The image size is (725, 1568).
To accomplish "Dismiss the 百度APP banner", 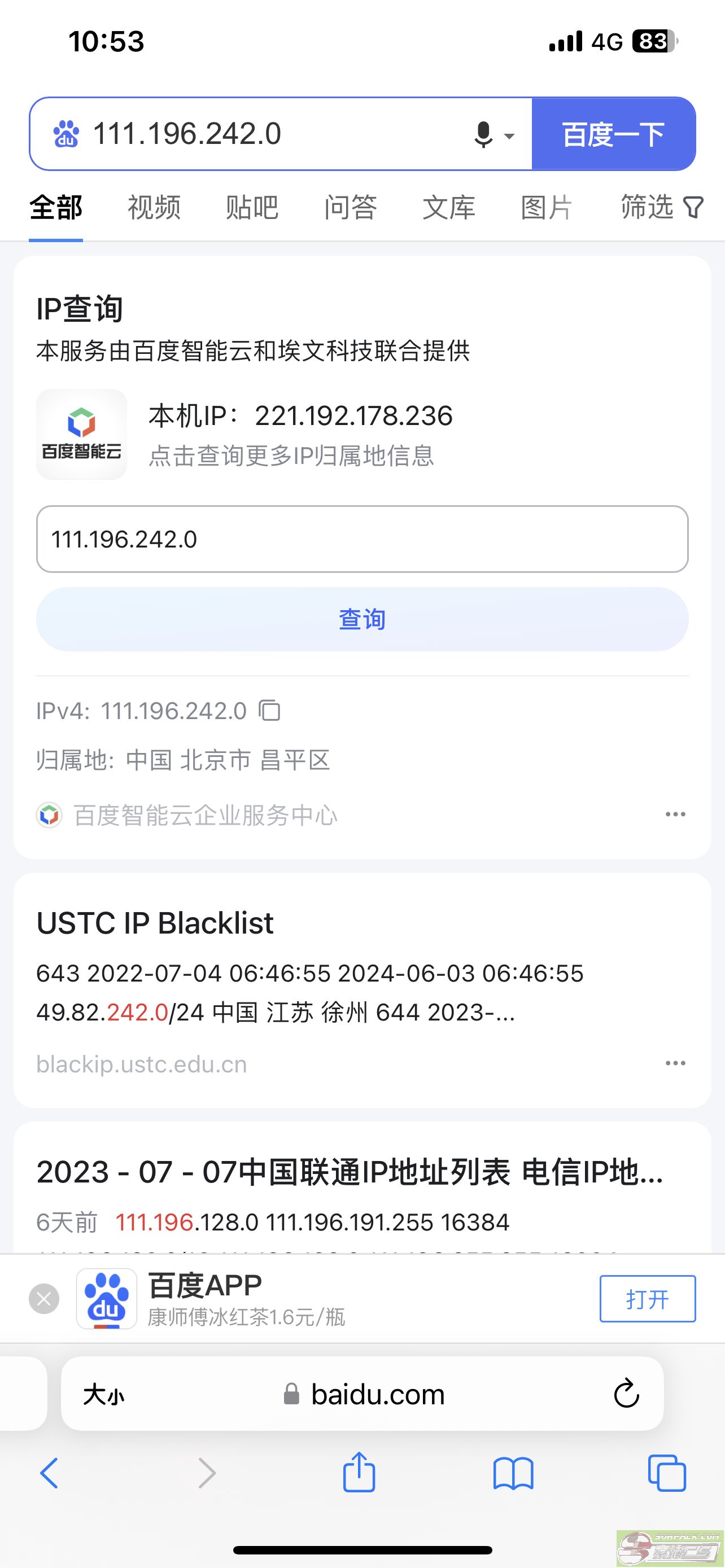I will click(44, 1299).
